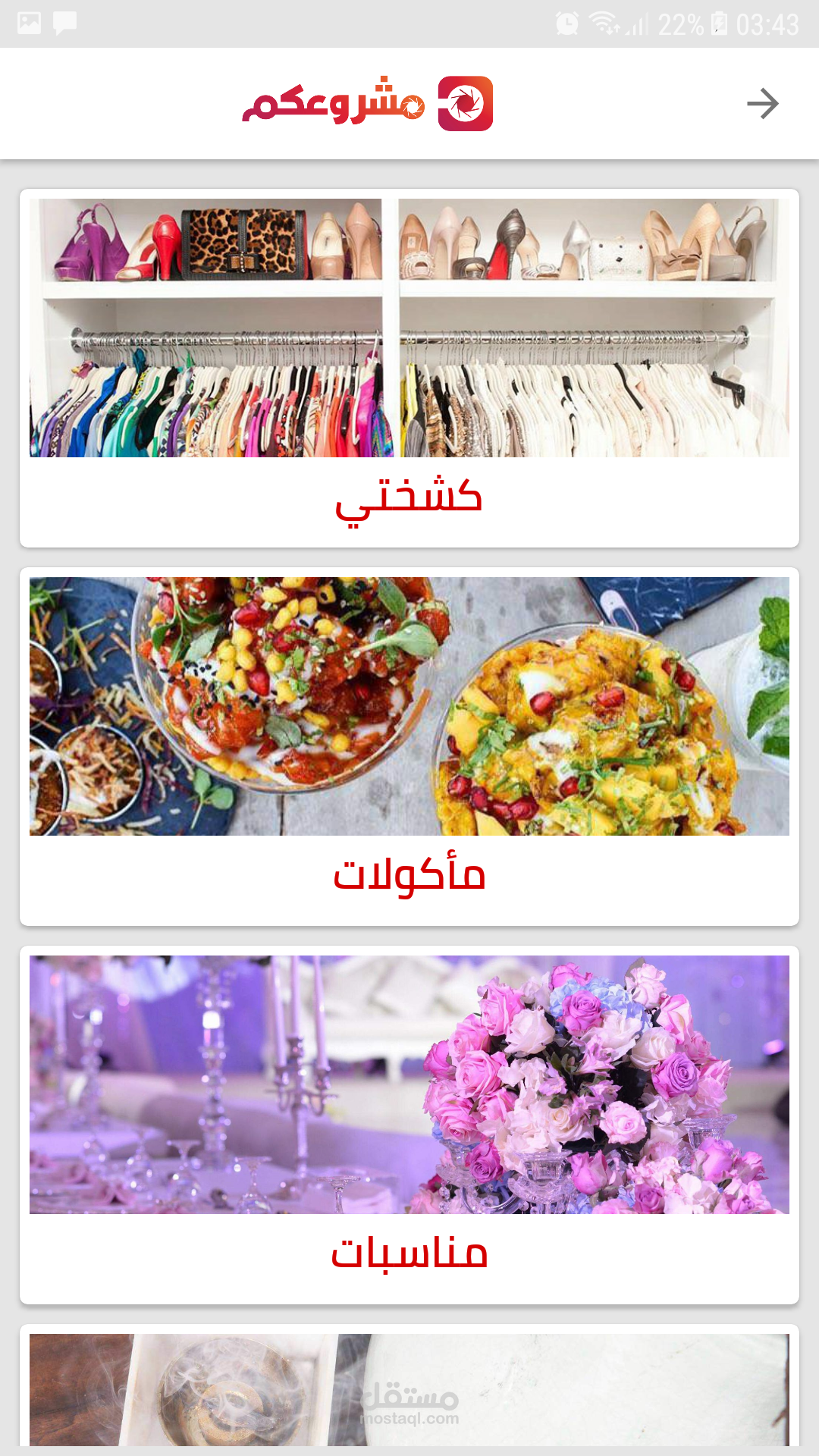819x1456 pixels.
Task: Select the مناسبات events category card
Action: pos(409,1125)
